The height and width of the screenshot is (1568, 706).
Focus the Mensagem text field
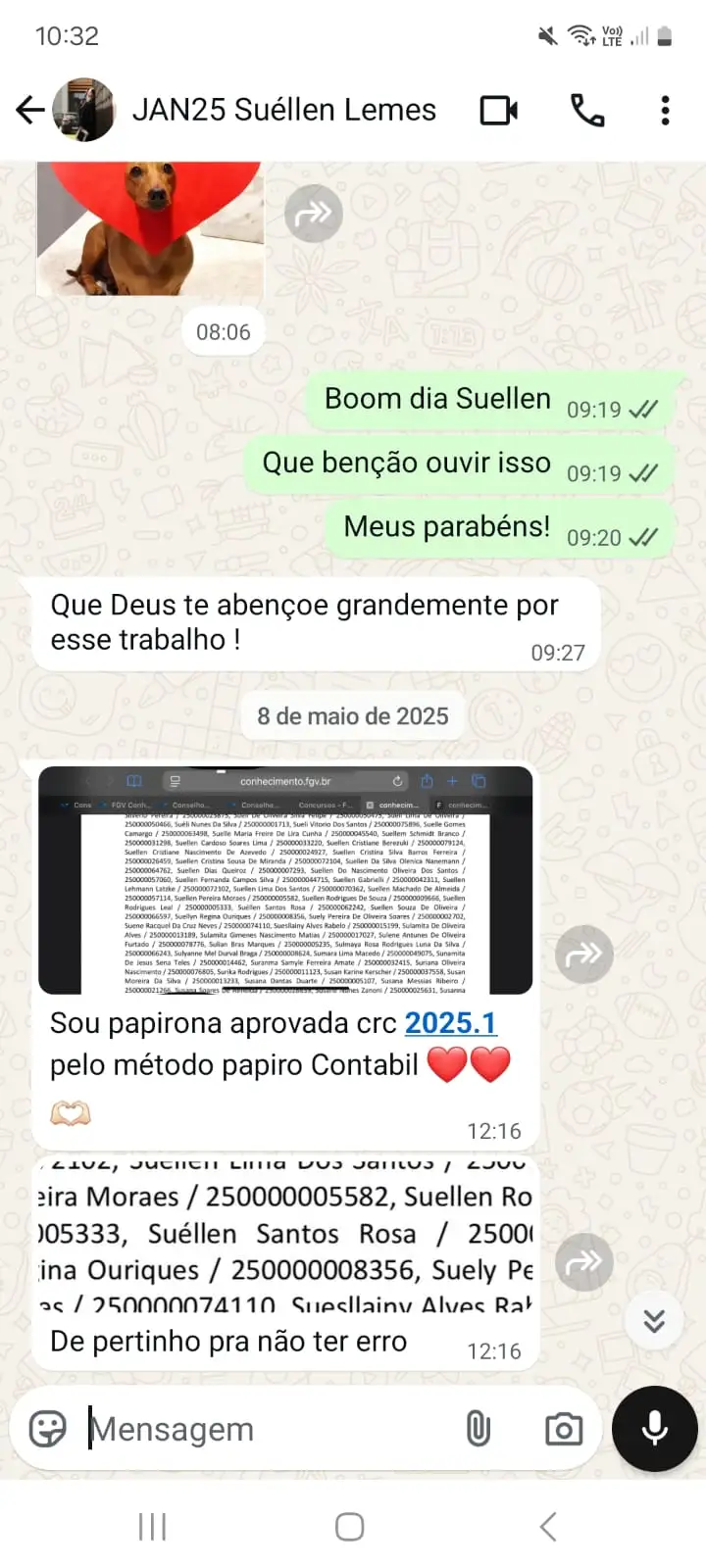click(265, 1429)
